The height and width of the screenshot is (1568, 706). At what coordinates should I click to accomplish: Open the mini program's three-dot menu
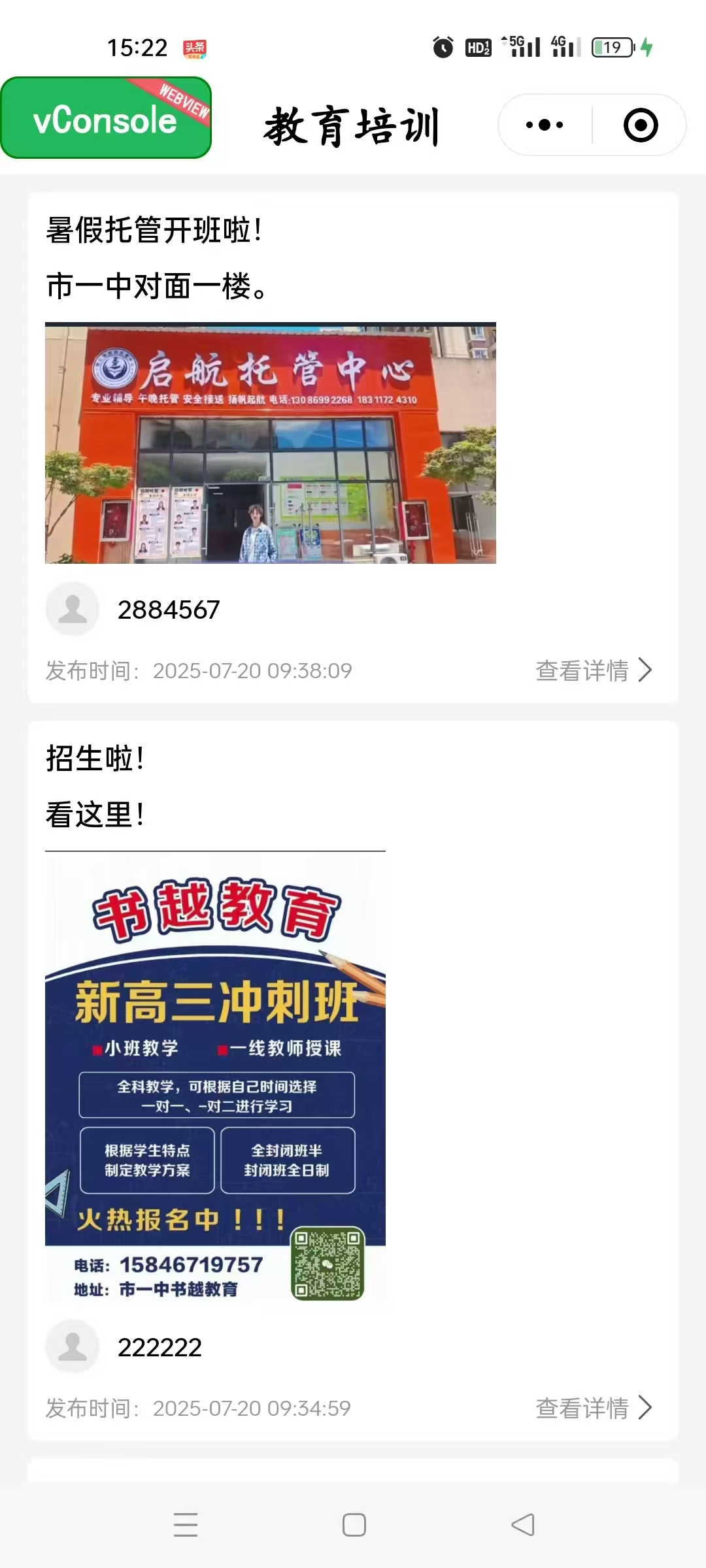545,125
